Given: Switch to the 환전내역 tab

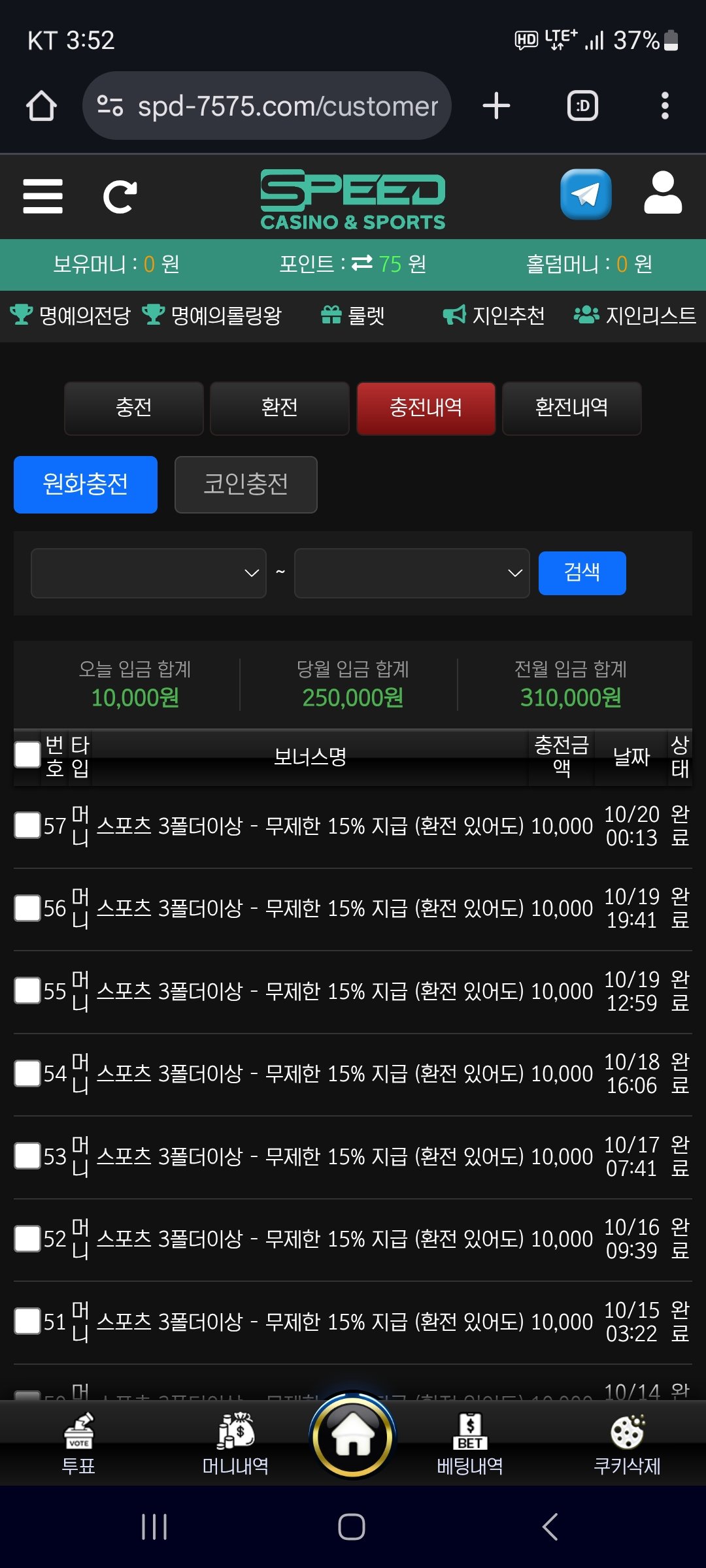Looking at the screenshot, I should point(571,408).
